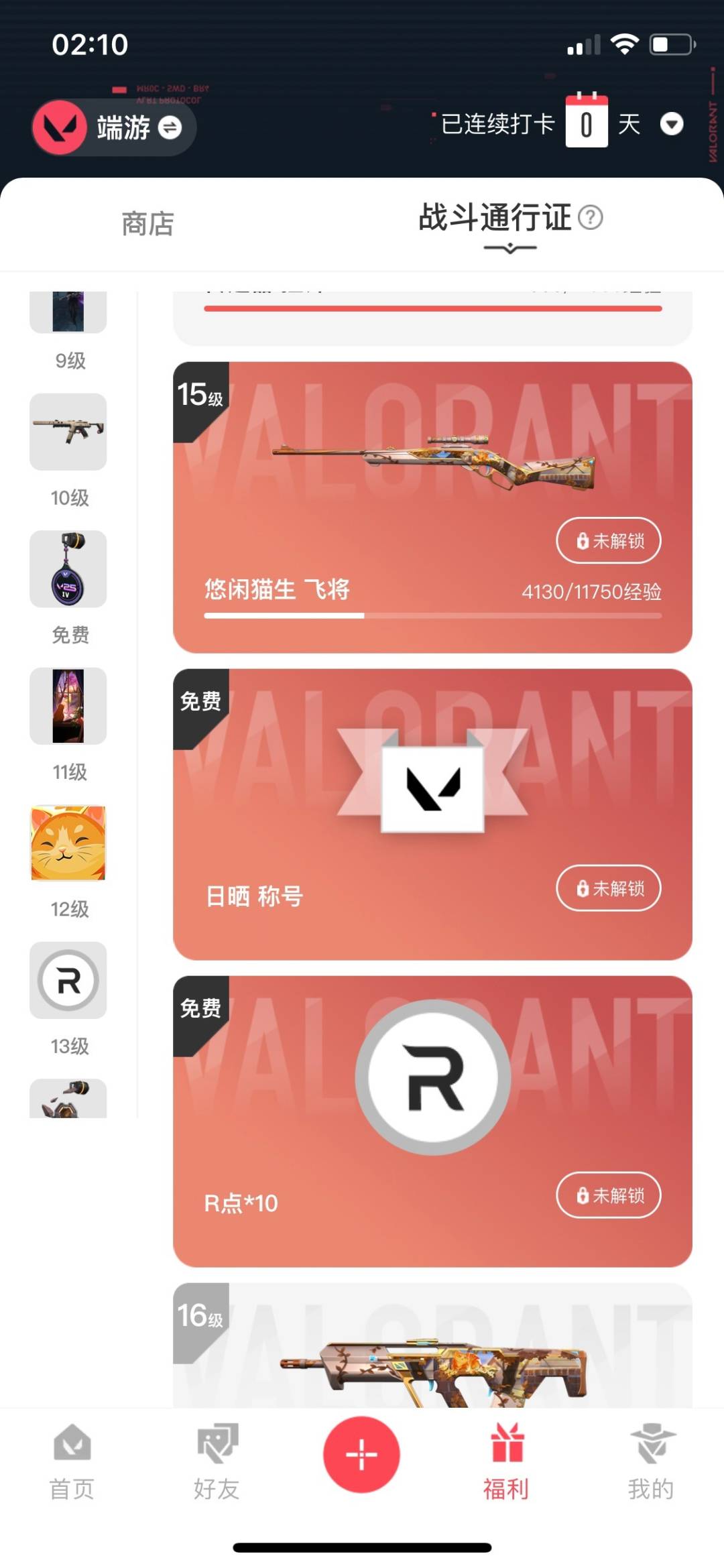Image resolution: width=724 pixels, height=1568 pixels.
Task: Select the 12级 cat spray thumbnail
Action: pyautogui.click(x=68, y=843)
